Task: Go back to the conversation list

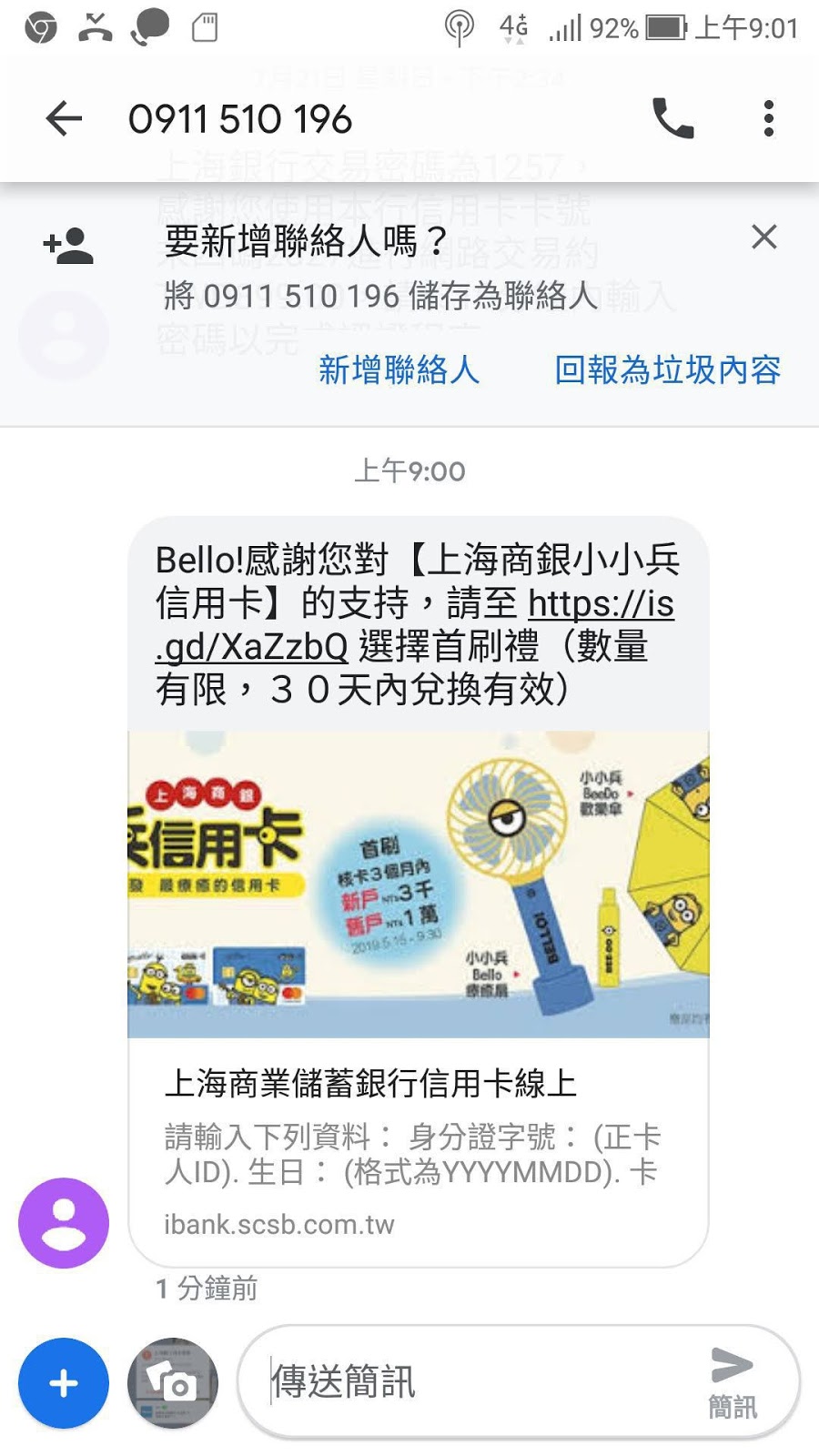Action: point(64,118)
